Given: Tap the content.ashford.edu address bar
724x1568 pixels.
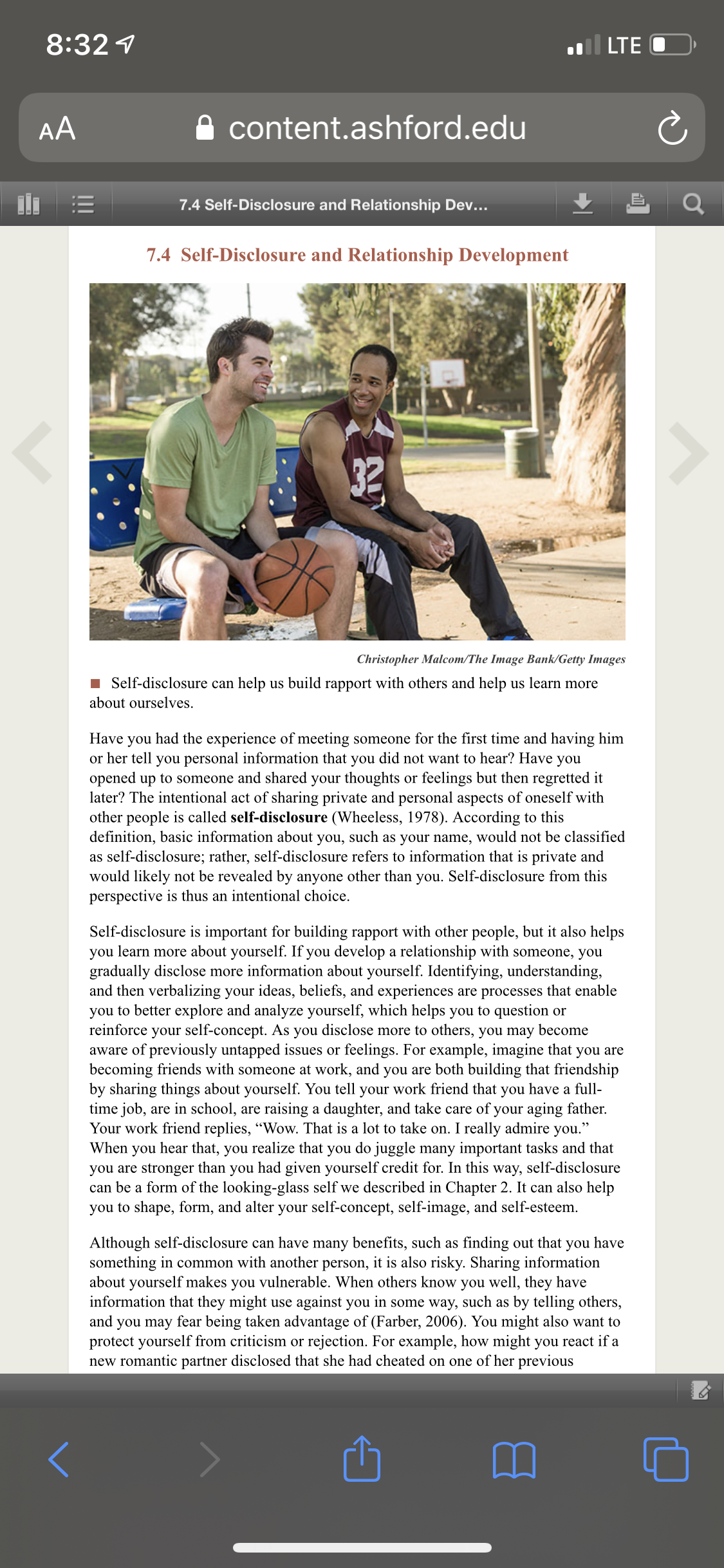Looking at the screenshot, I should (x=362, y=127).
